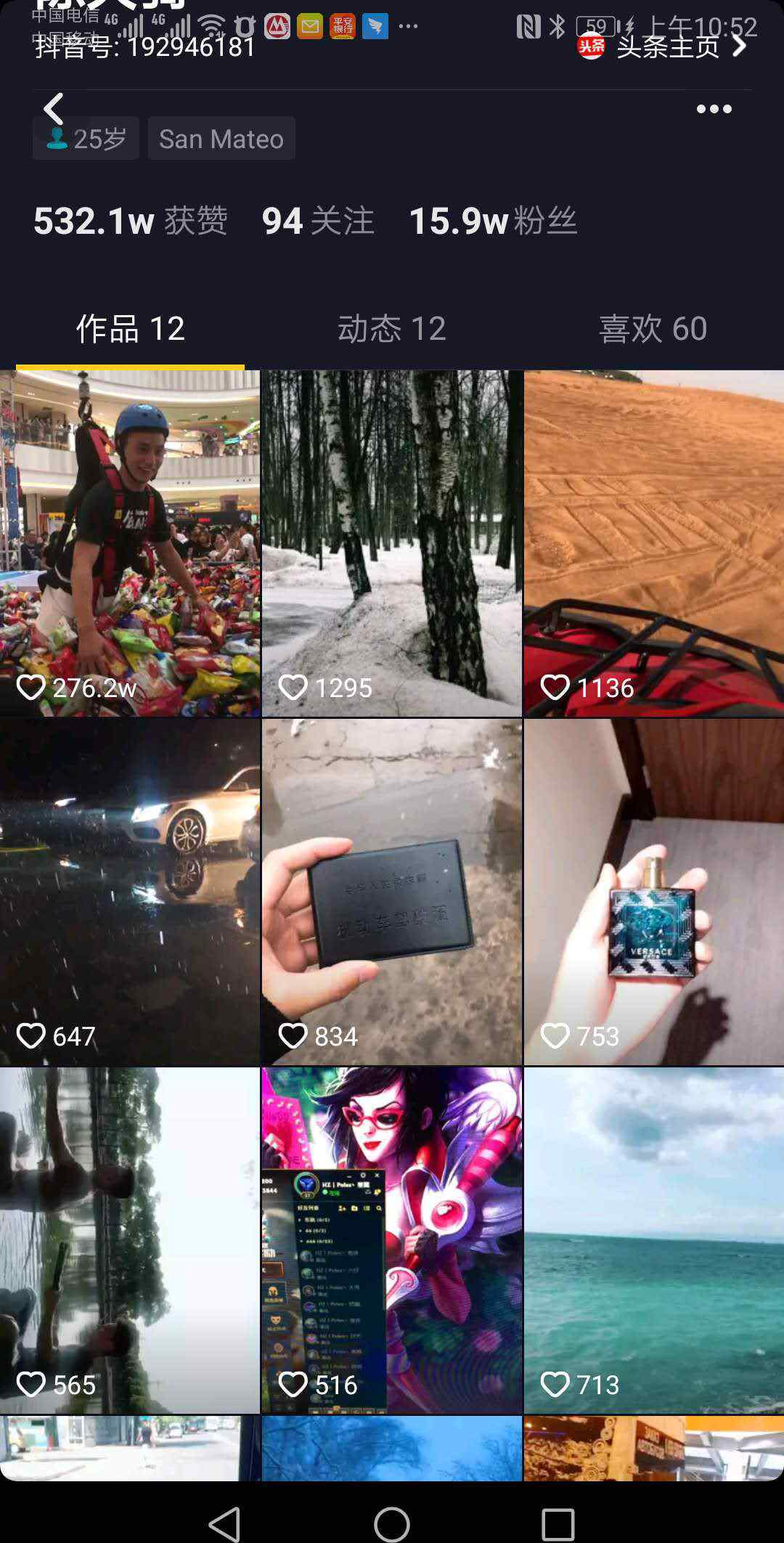Open the Versace perfume video with 753 likes
This screenshot has height=1543, width=784.
click(654, 892)
